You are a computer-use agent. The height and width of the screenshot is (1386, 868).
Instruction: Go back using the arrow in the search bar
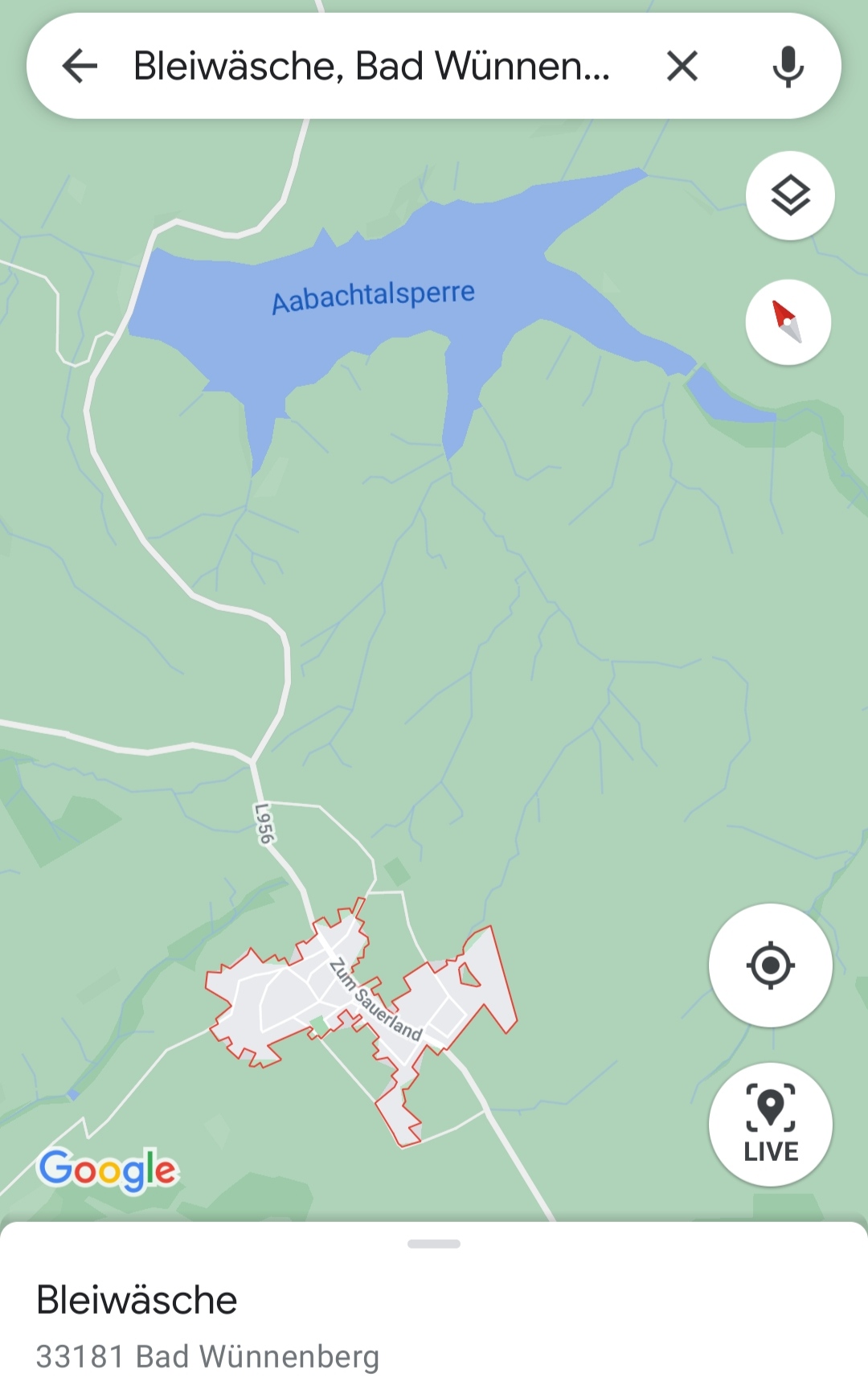80,66
